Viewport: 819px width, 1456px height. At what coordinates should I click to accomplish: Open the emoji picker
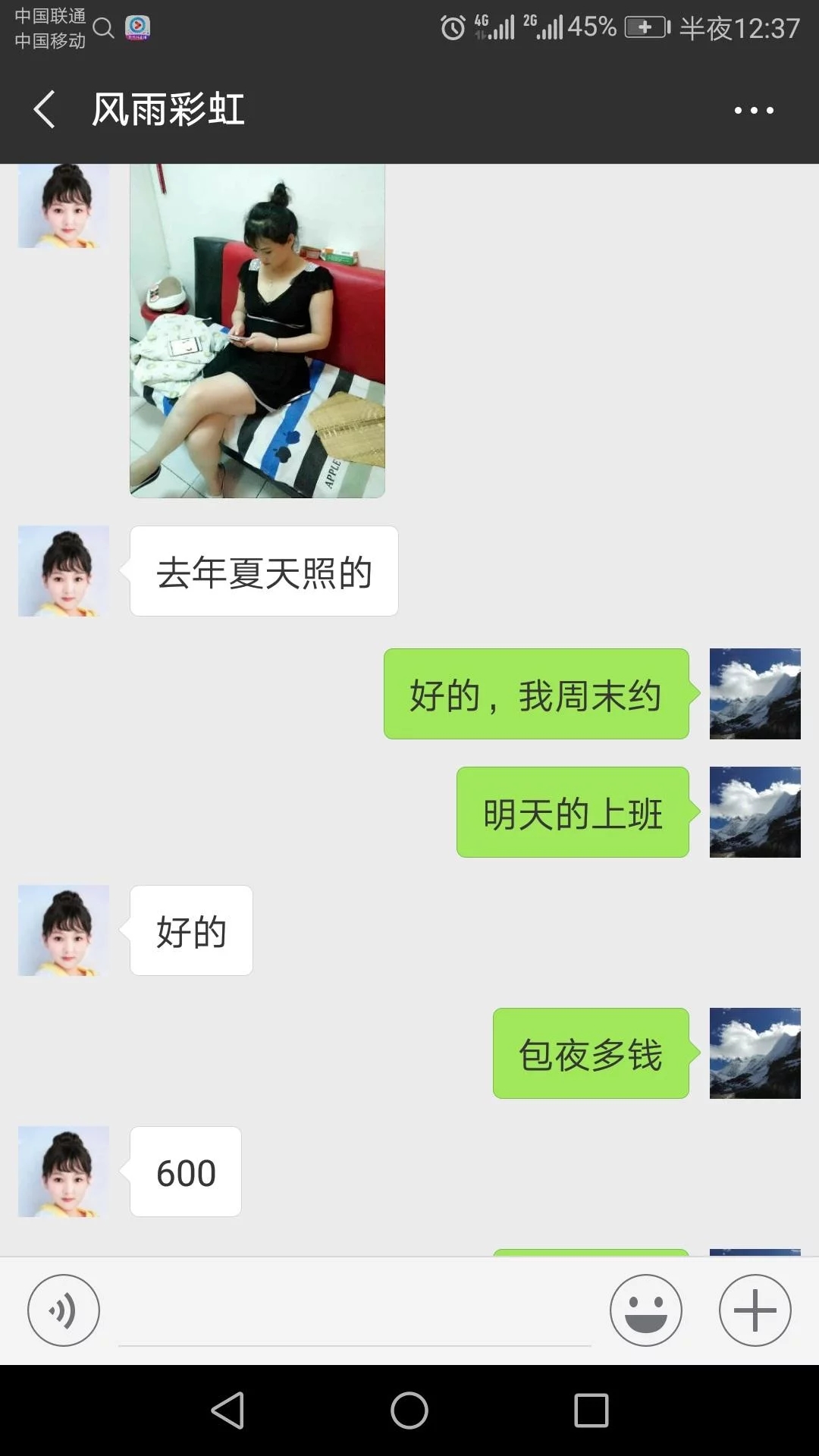pyautogui.click(x=645, y=1310)
